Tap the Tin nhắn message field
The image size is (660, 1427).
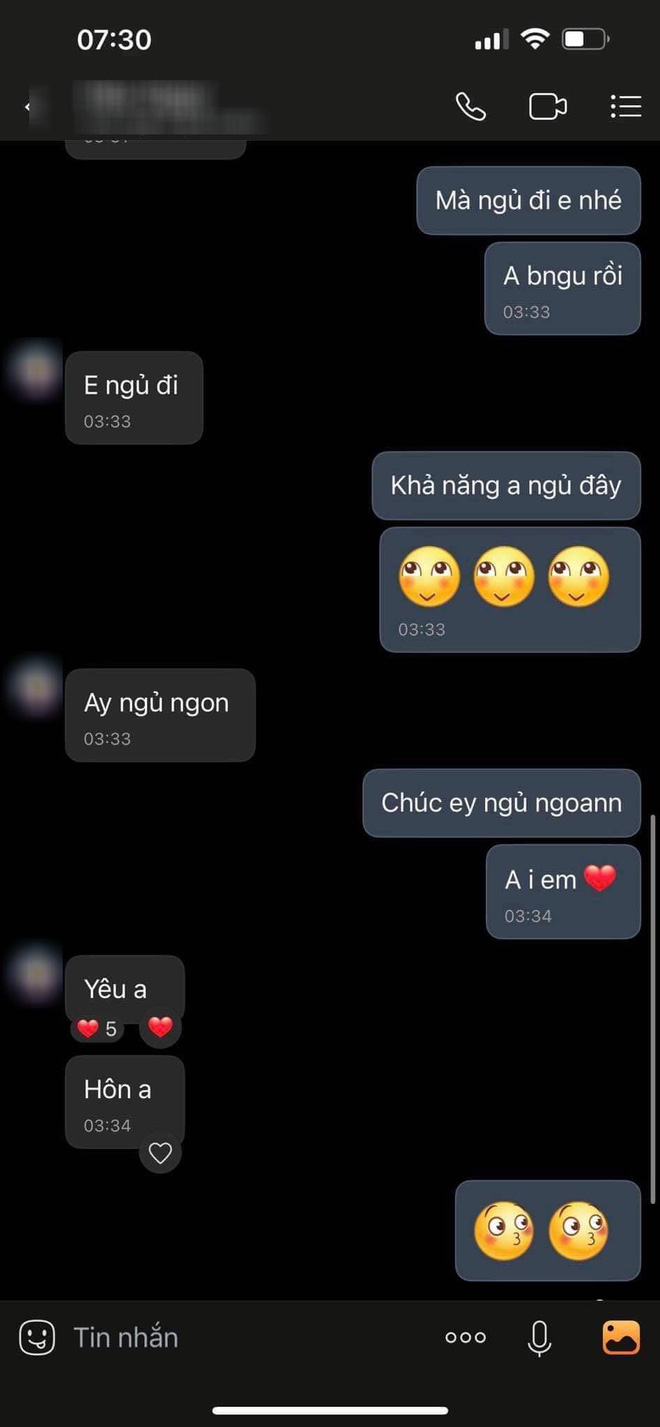click(240, 1337)
